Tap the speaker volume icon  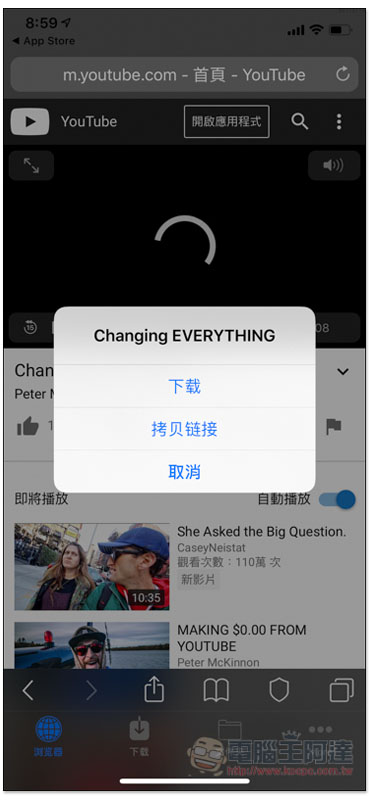pyautogui.click(x=334, y=165)
